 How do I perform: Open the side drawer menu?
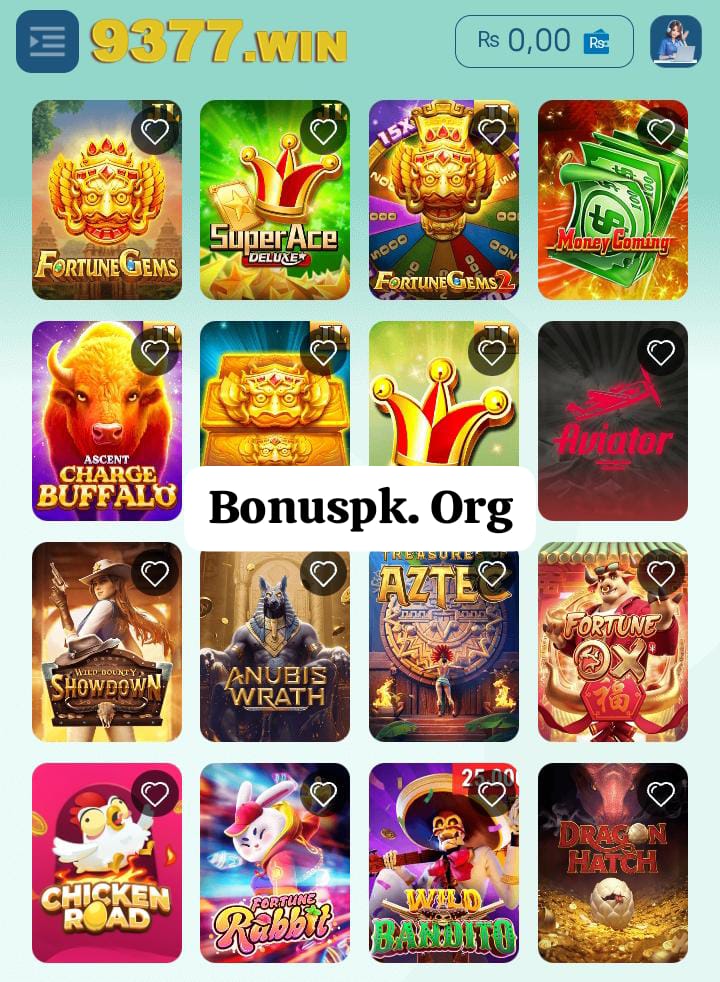click(x=47, y=42)
